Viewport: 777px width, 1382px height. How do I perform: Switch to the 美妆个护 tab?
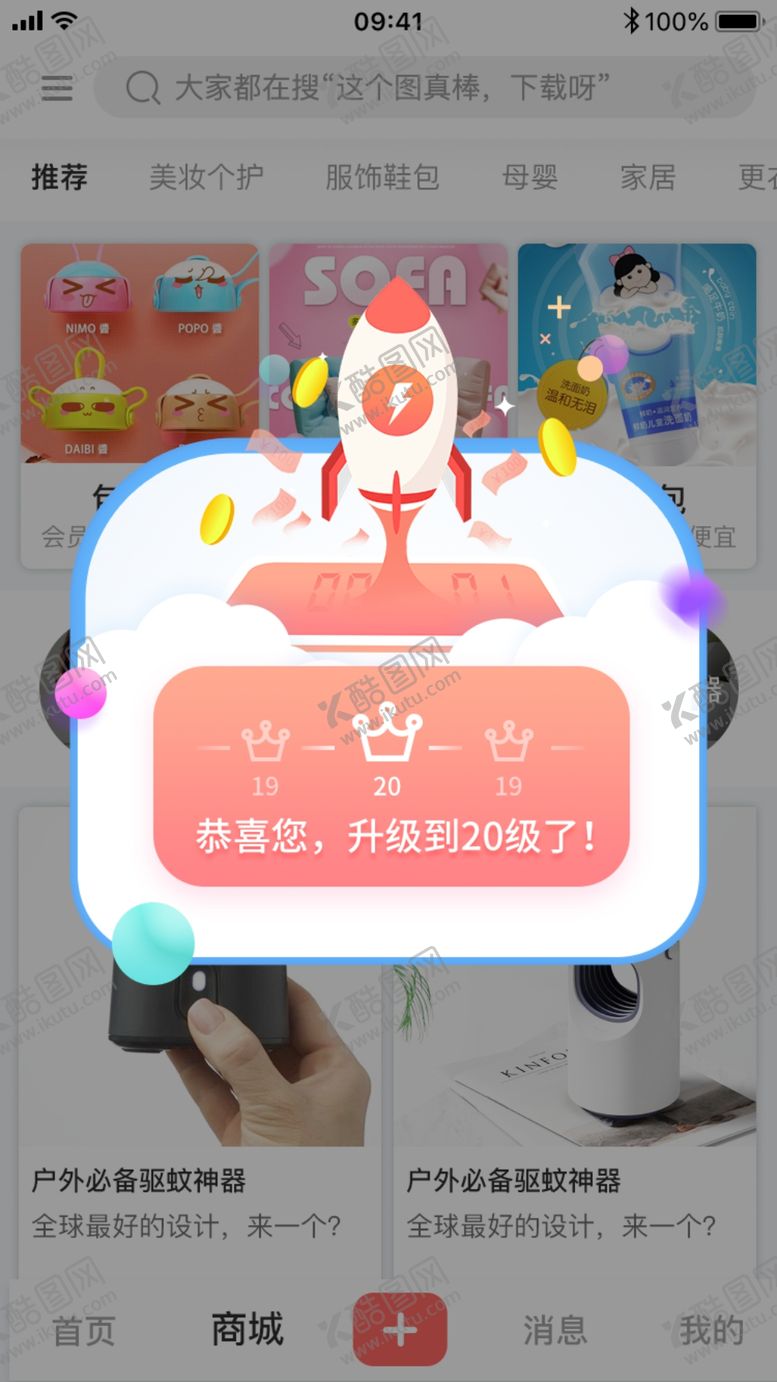(x=207, y=176)
